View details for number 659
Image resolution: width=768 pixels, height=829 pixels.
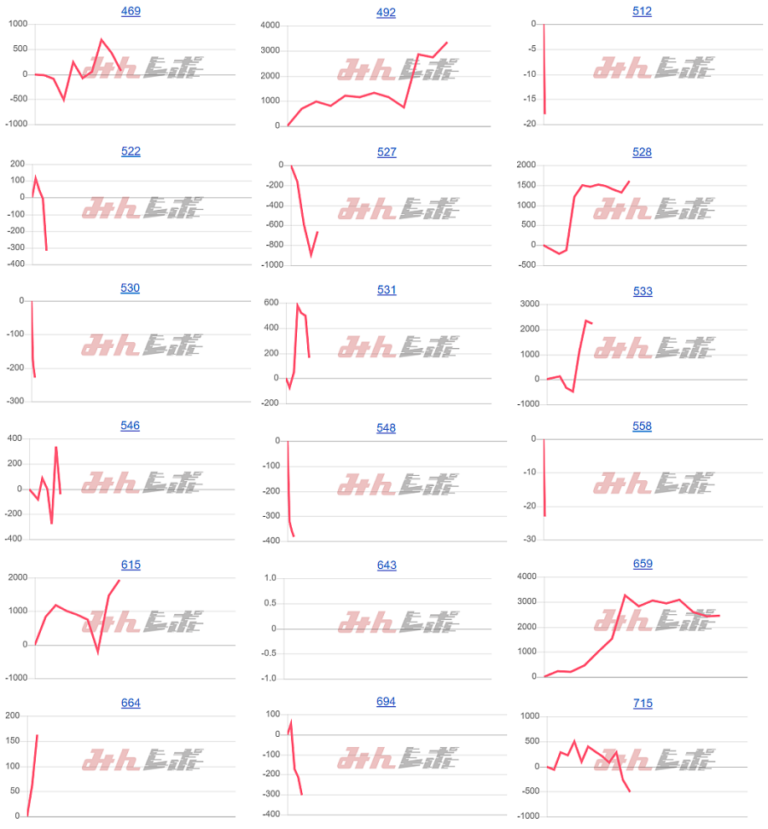click(642, 563)
